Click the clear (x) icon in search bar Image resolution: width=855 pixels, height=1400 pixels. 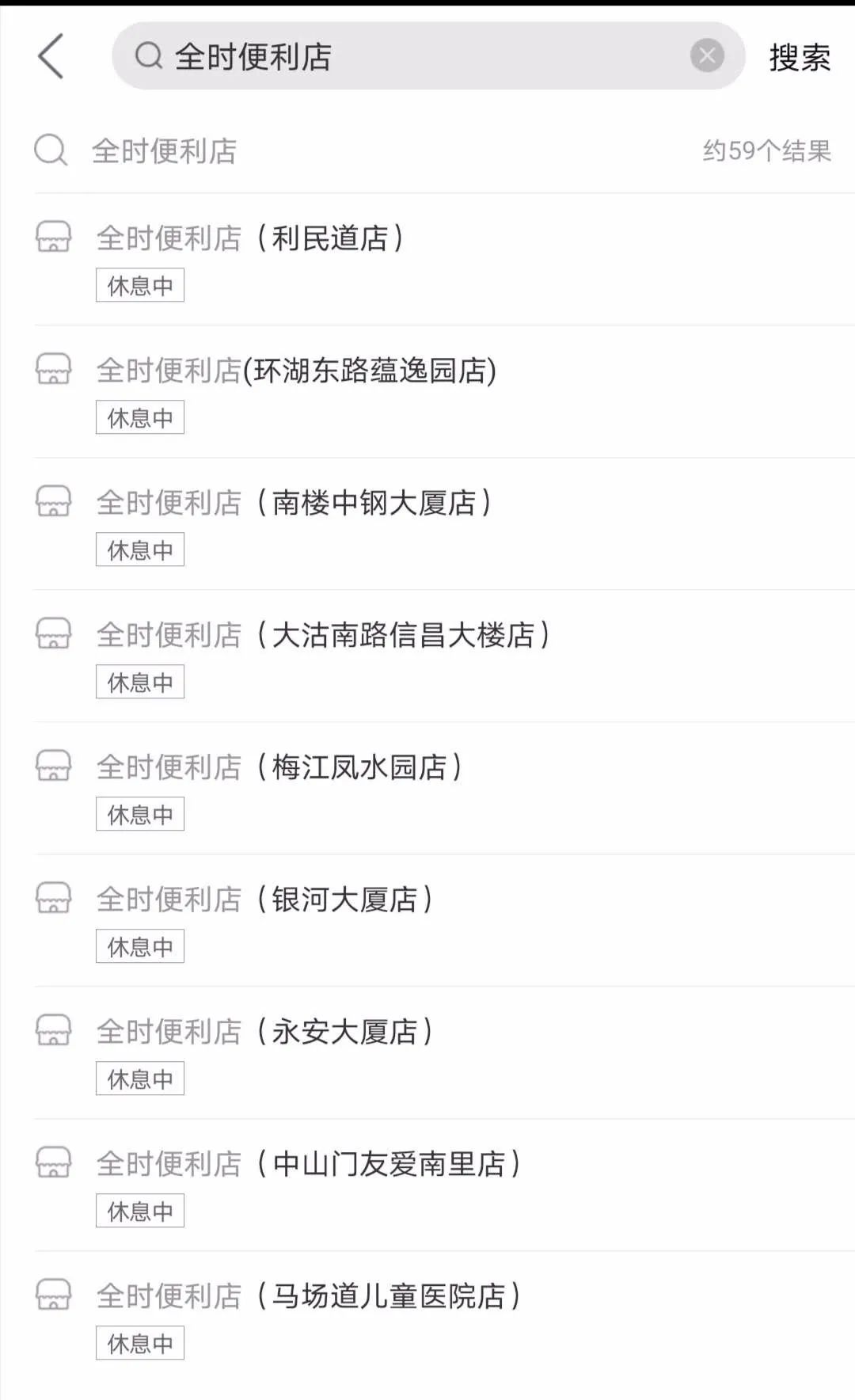point(707,55)
